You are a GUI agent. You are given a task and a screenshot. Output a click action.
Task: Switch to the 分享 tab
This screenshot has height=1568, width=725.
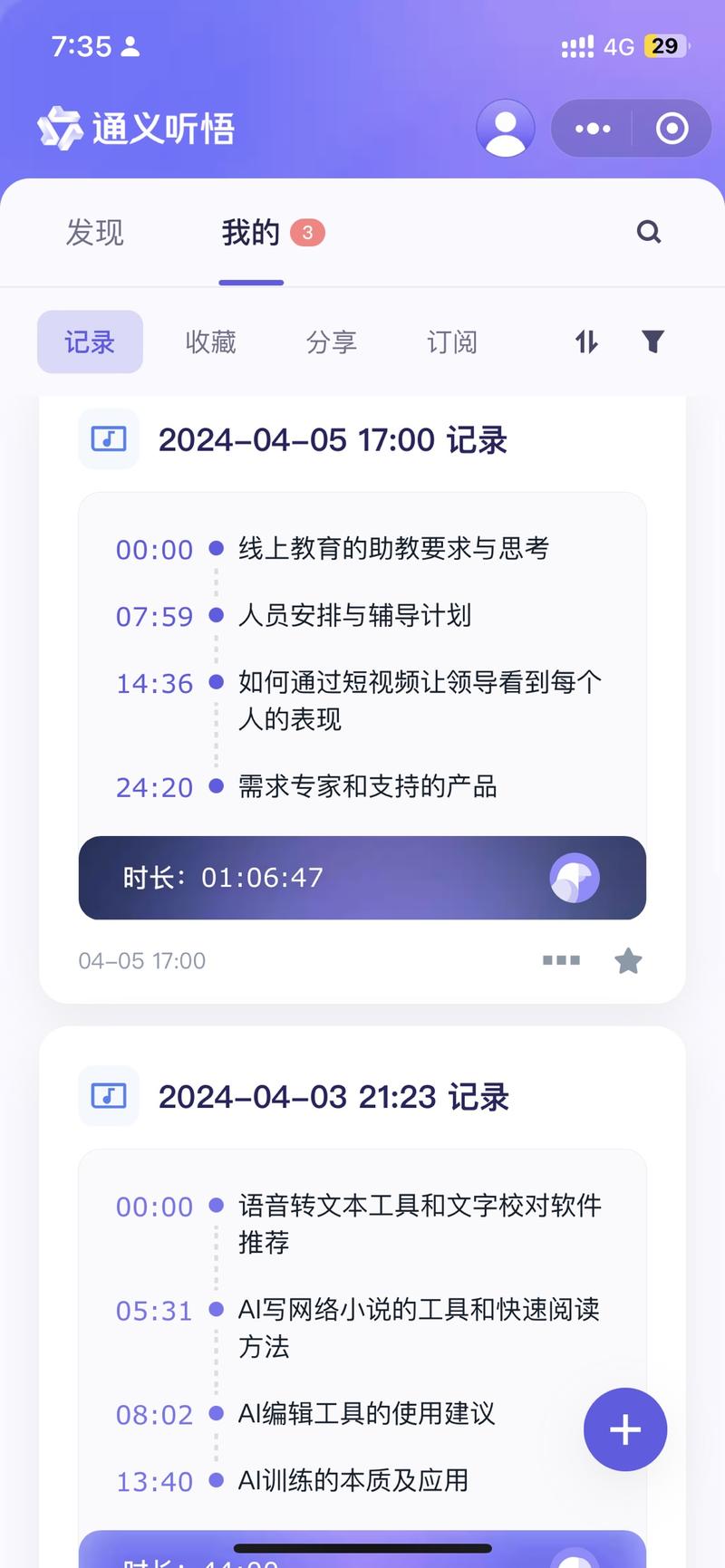(x=331, y=341)
